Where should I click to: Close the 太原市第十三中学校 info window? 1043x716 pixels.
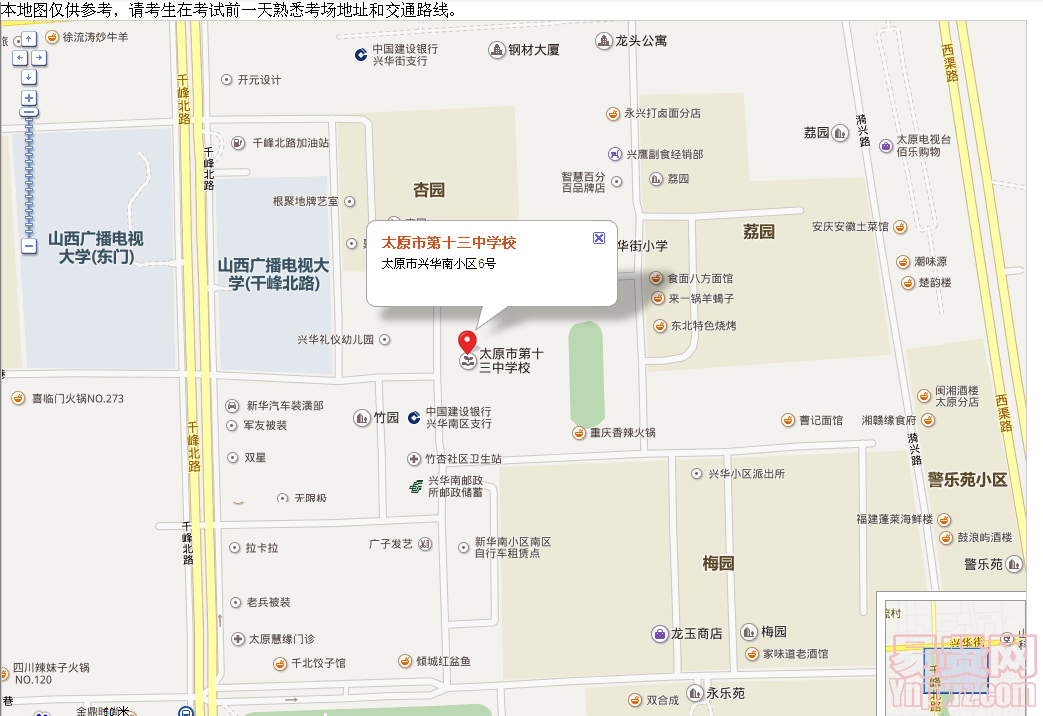click(x=599, y=237)
